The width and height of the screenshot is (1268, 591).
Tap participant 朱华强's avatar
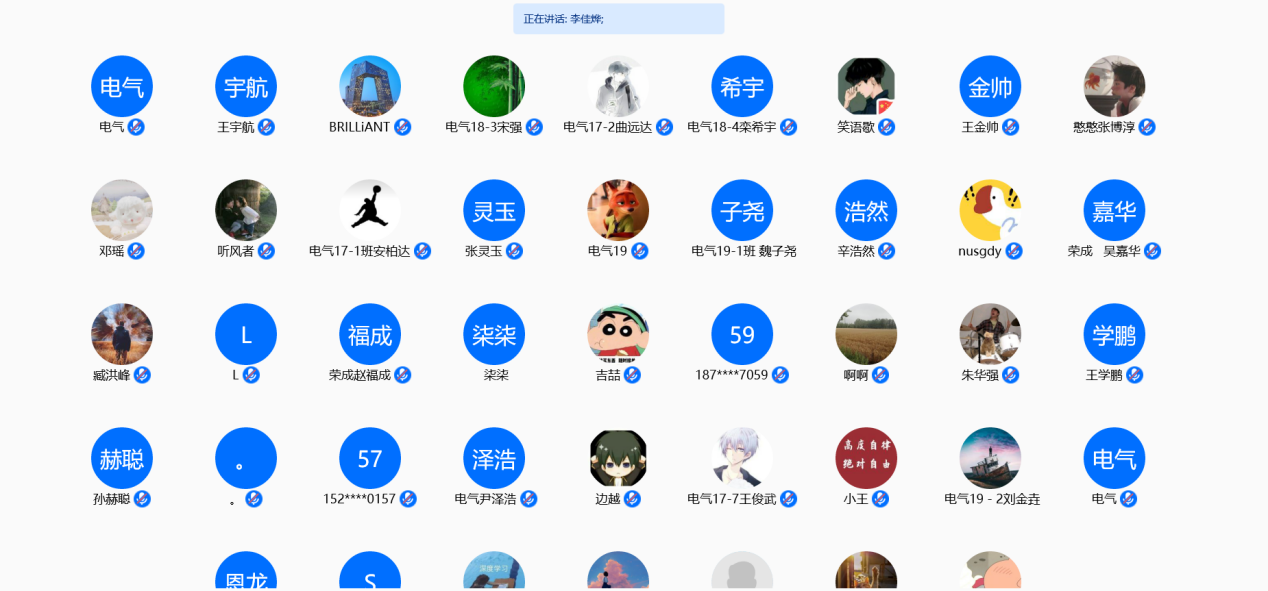click(990, 335)
